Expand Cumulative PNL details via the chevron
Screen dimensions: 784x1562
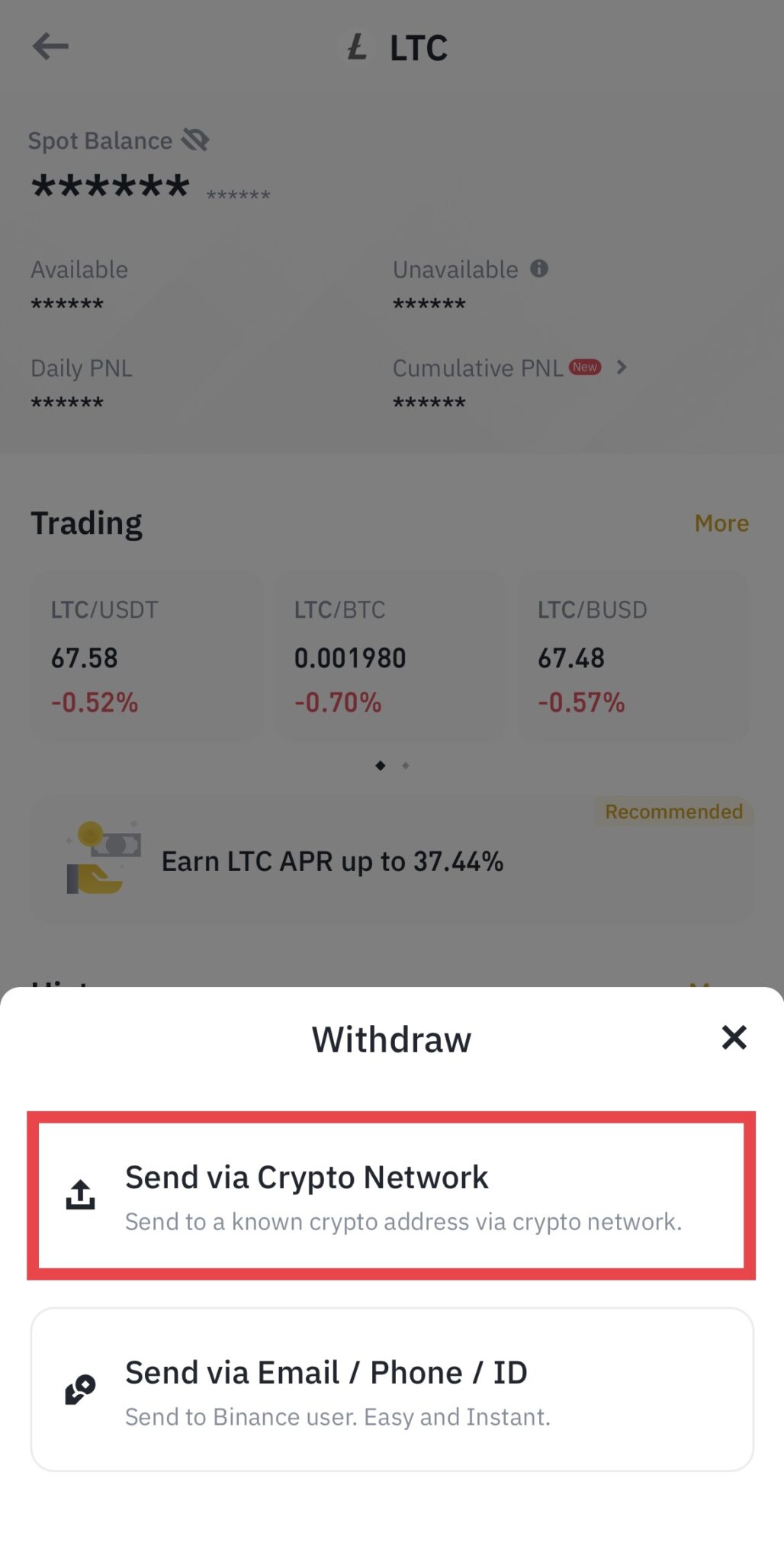[623, 368]
